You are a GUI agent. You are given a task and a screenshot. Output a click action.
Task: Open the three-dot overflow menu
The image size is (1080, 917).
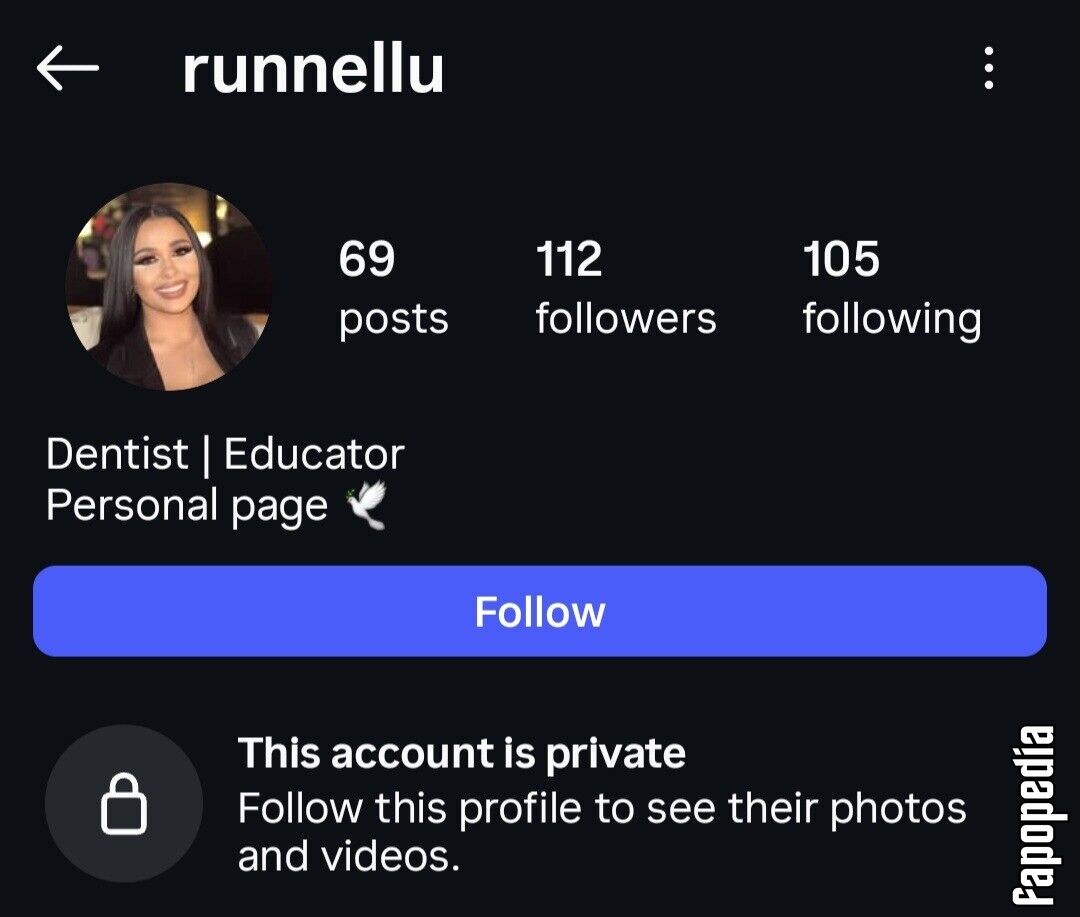pos(988,70)
